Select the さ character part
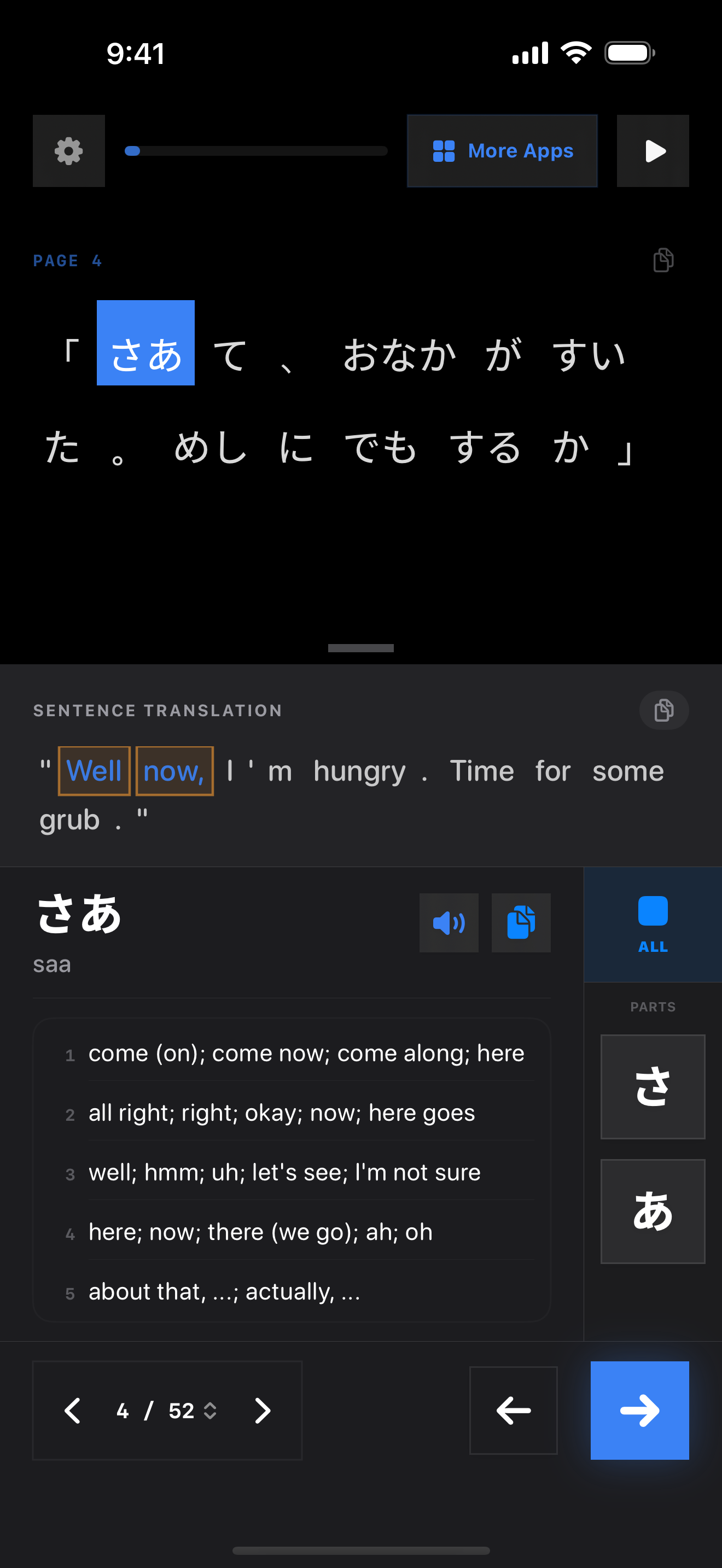Viewport: 722px width, 1568px height. click(x=653, y=1086)
